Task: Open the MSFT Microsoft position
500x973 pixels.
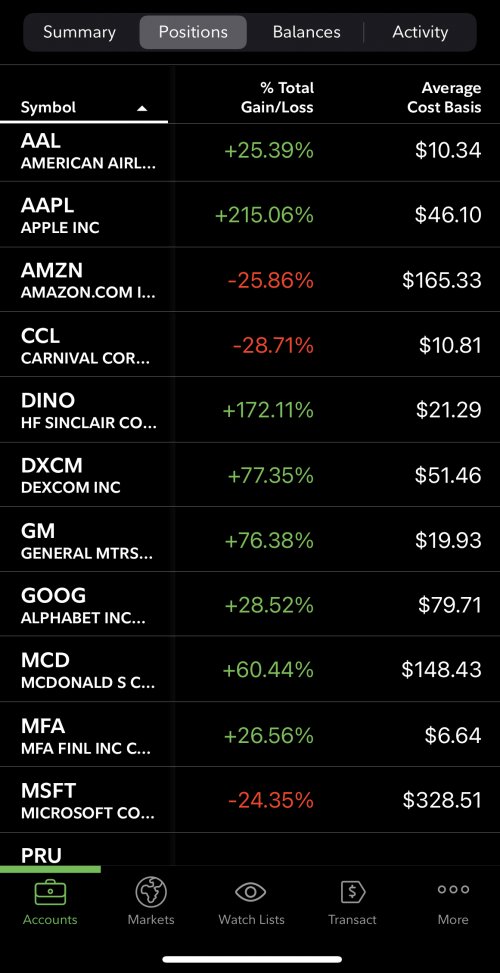Action: [250, 800]
